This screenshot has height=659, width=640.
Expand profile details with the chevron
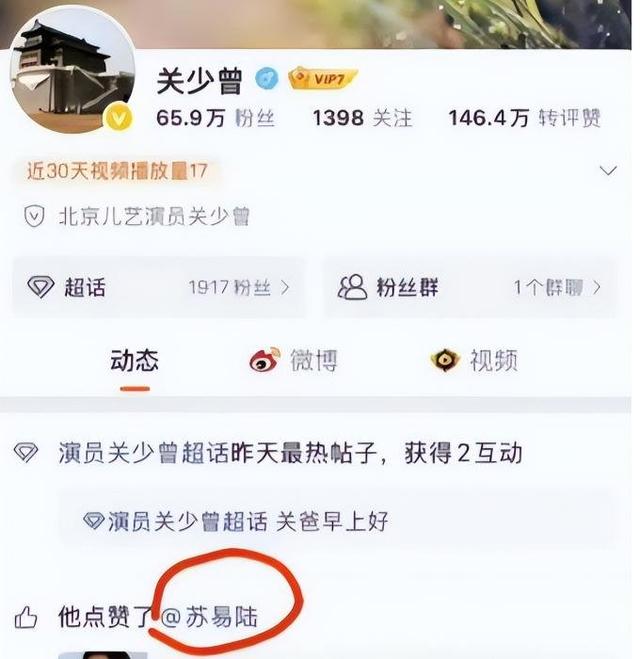tap(607, 171)
